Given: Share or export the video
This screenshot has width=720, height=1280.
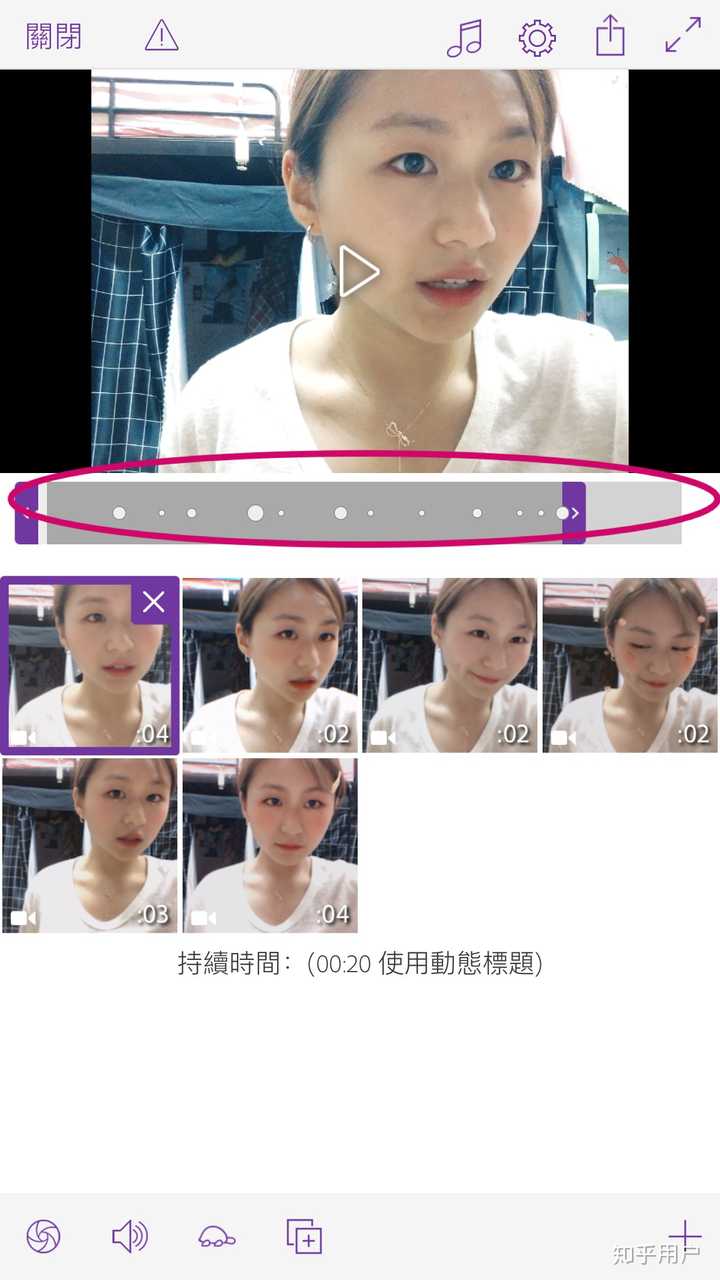Looking at the screenshot, I should coord(610,37).
